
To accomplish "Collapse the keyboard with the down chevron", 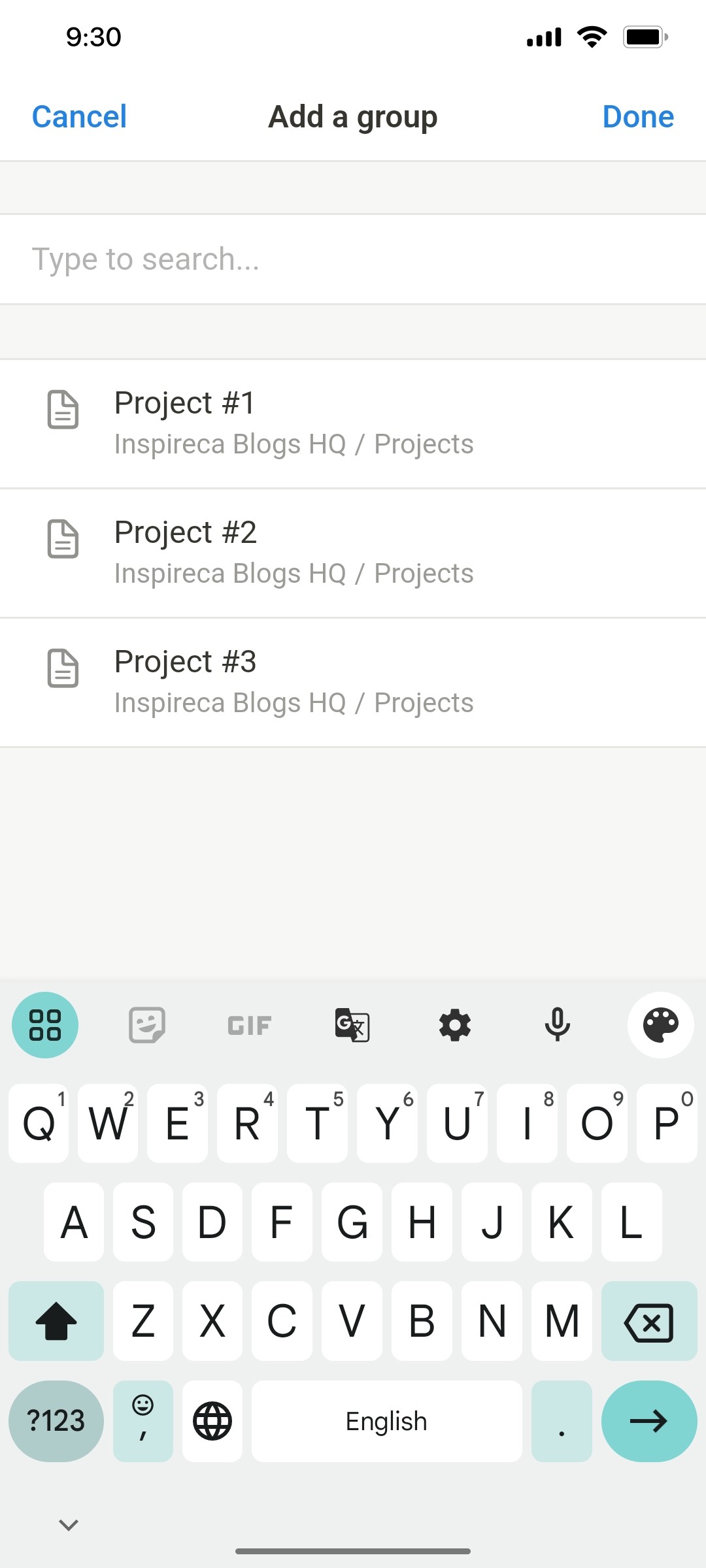I will (x=67, y=1524).
